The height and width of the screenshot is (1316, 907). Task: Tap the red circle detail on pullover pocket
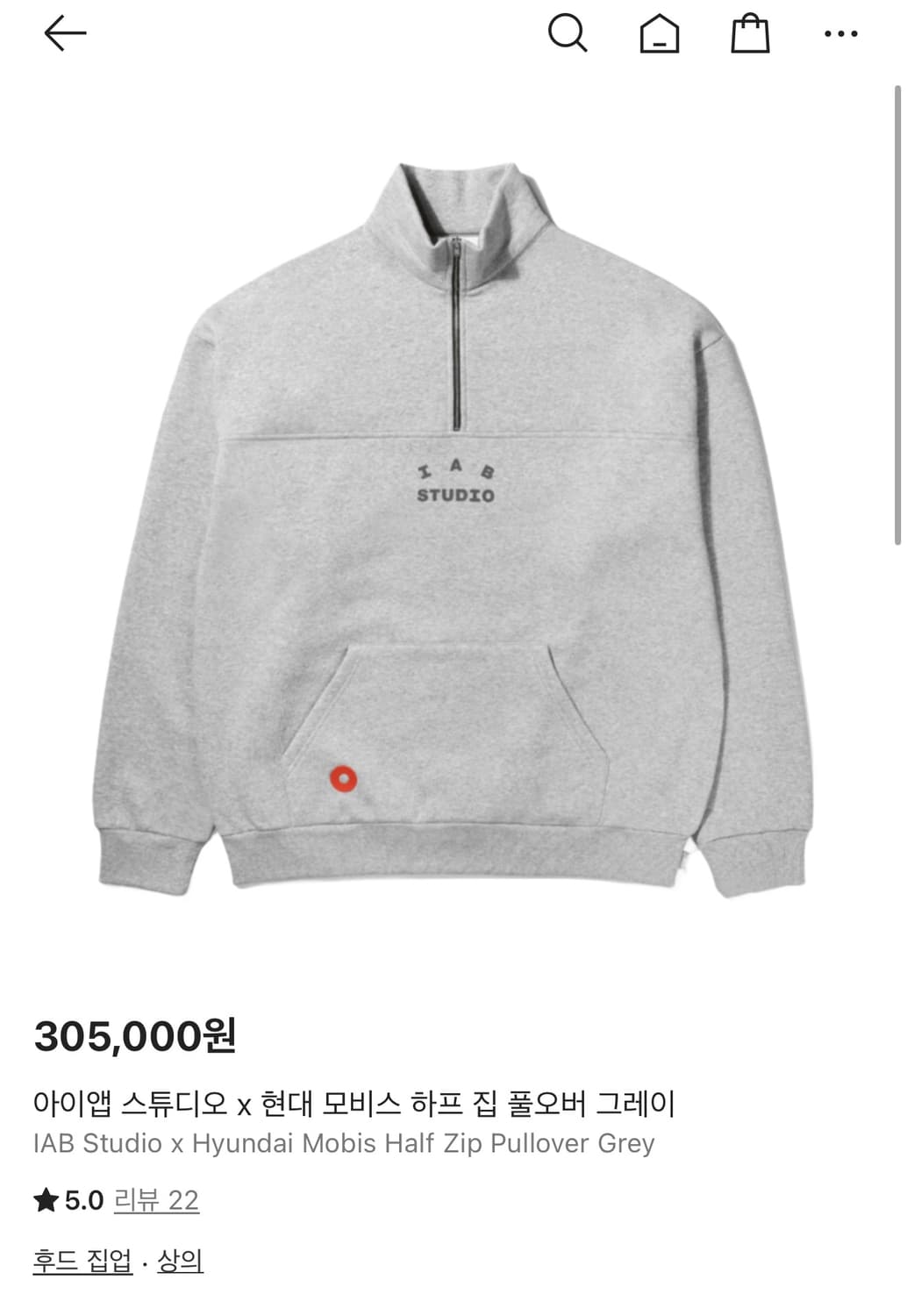(346, 777)
